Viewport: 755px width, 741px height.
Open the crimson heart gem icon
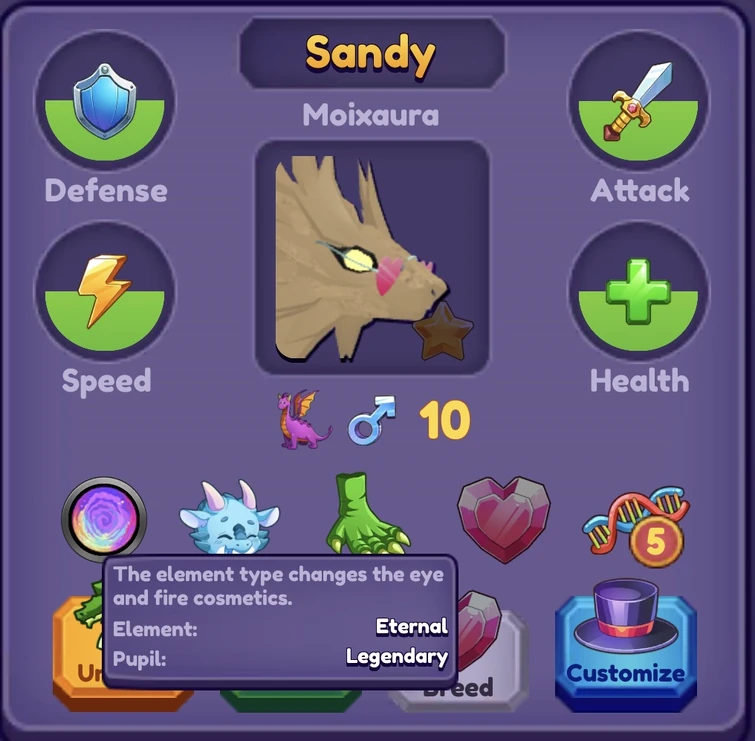tap(502, 515)
